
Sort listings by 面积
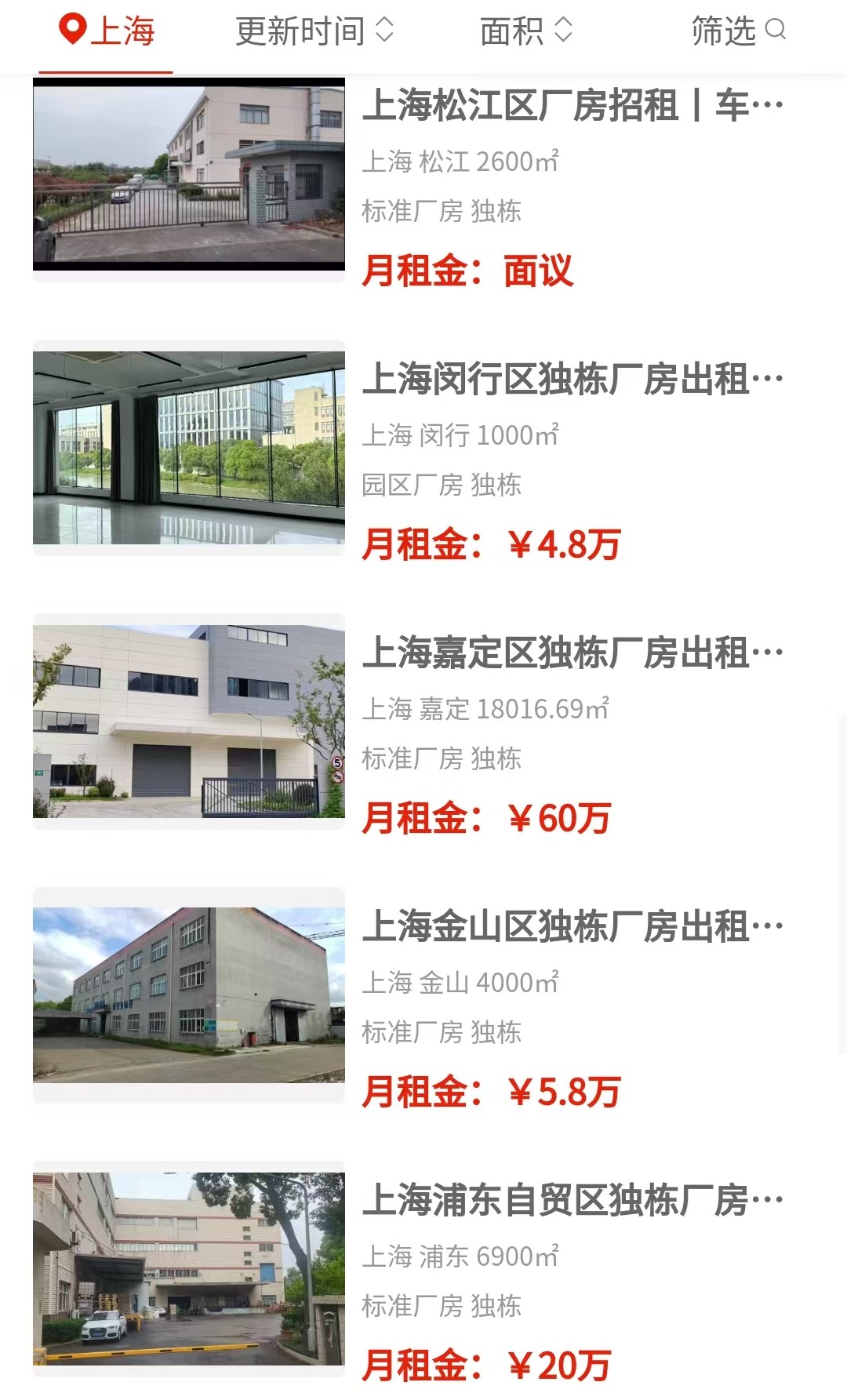point(525,31)
